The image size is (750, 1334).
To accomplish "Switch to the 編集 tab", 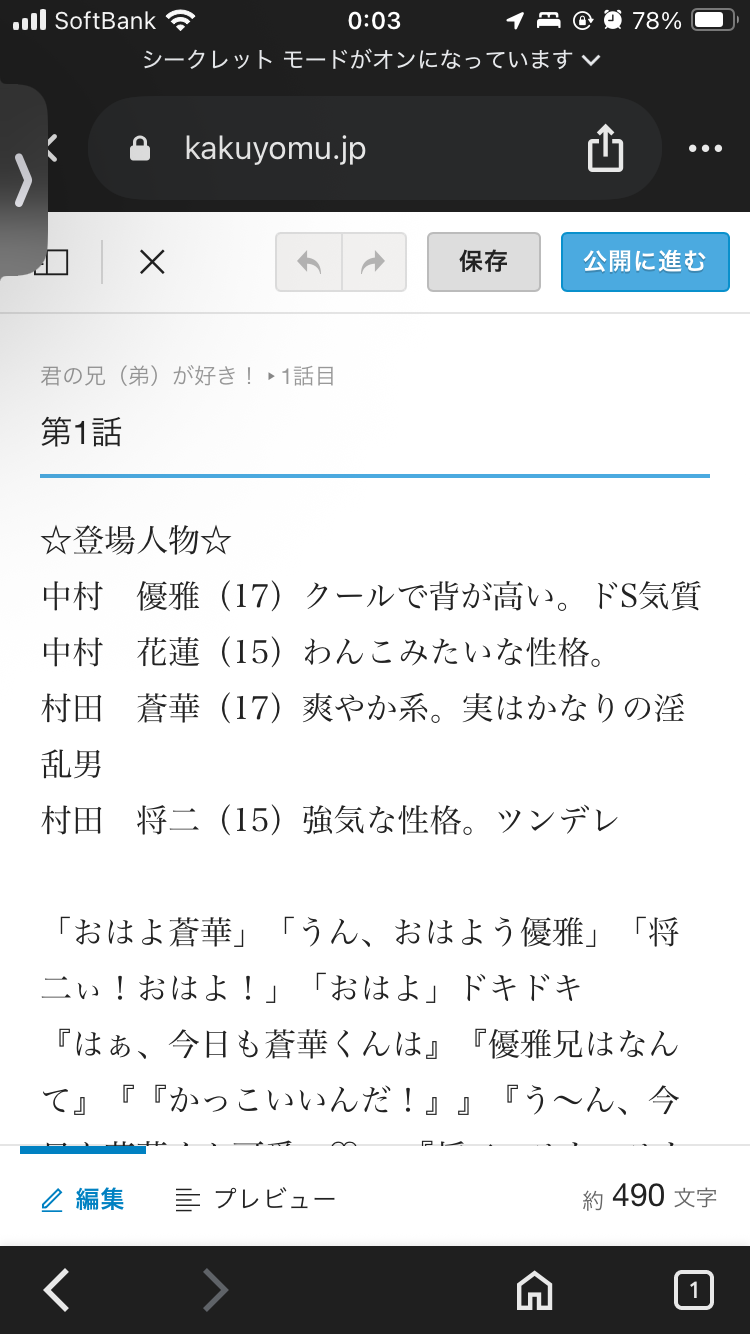I will coord(84,1199).
